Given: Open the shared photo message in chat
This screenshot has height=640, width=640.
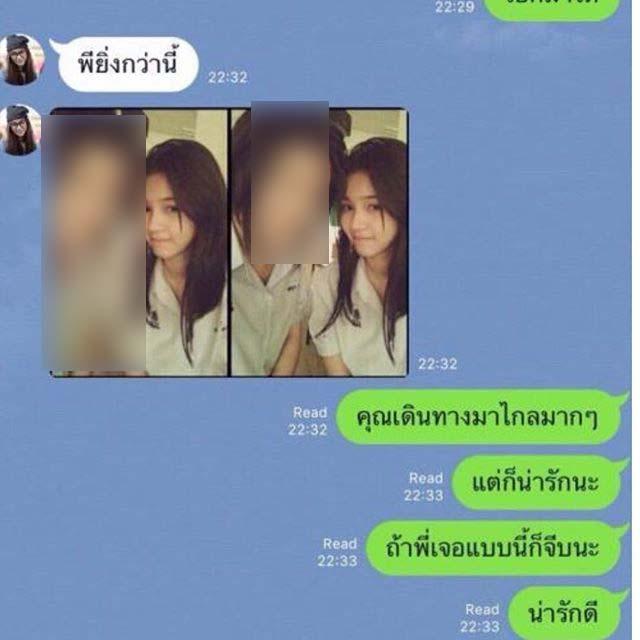Looking at the screenshot, I should pos(229,242).
